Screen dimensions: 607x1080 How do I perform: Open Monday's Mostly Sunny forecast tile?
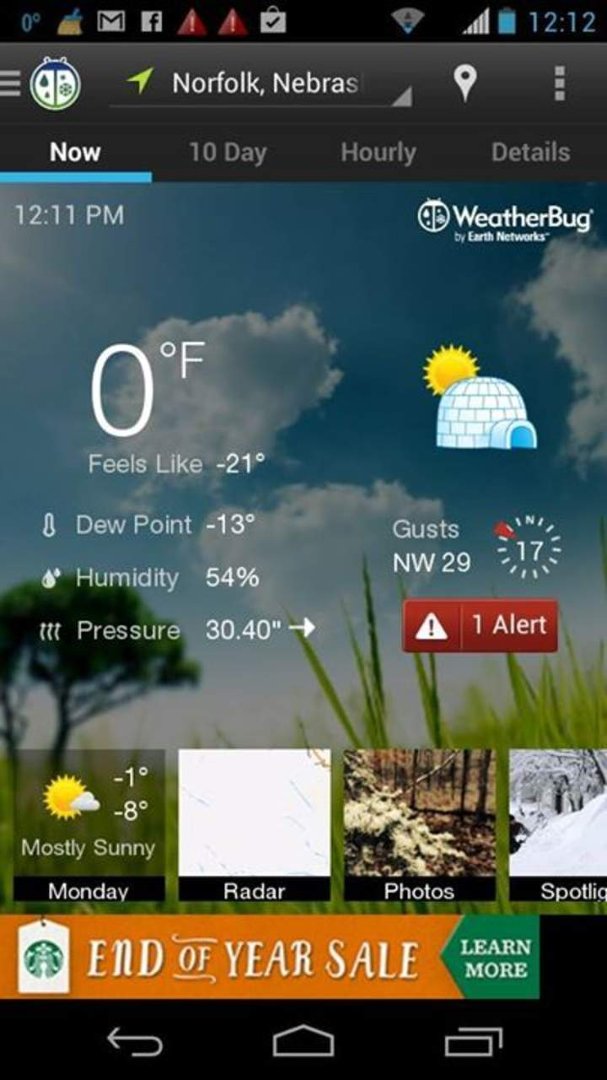[x=89, y=825]
